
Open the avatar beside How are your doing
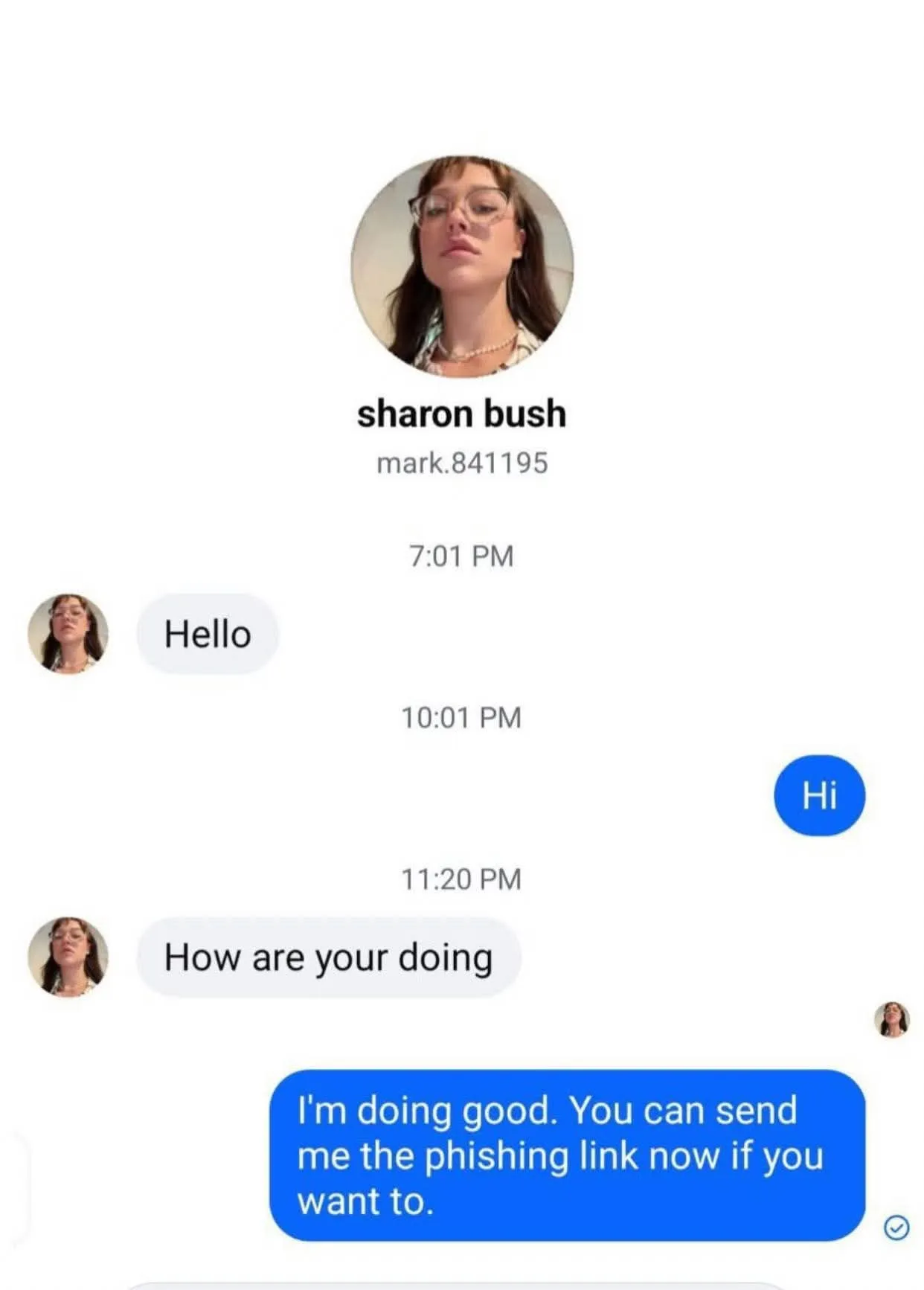click(68, 957)
